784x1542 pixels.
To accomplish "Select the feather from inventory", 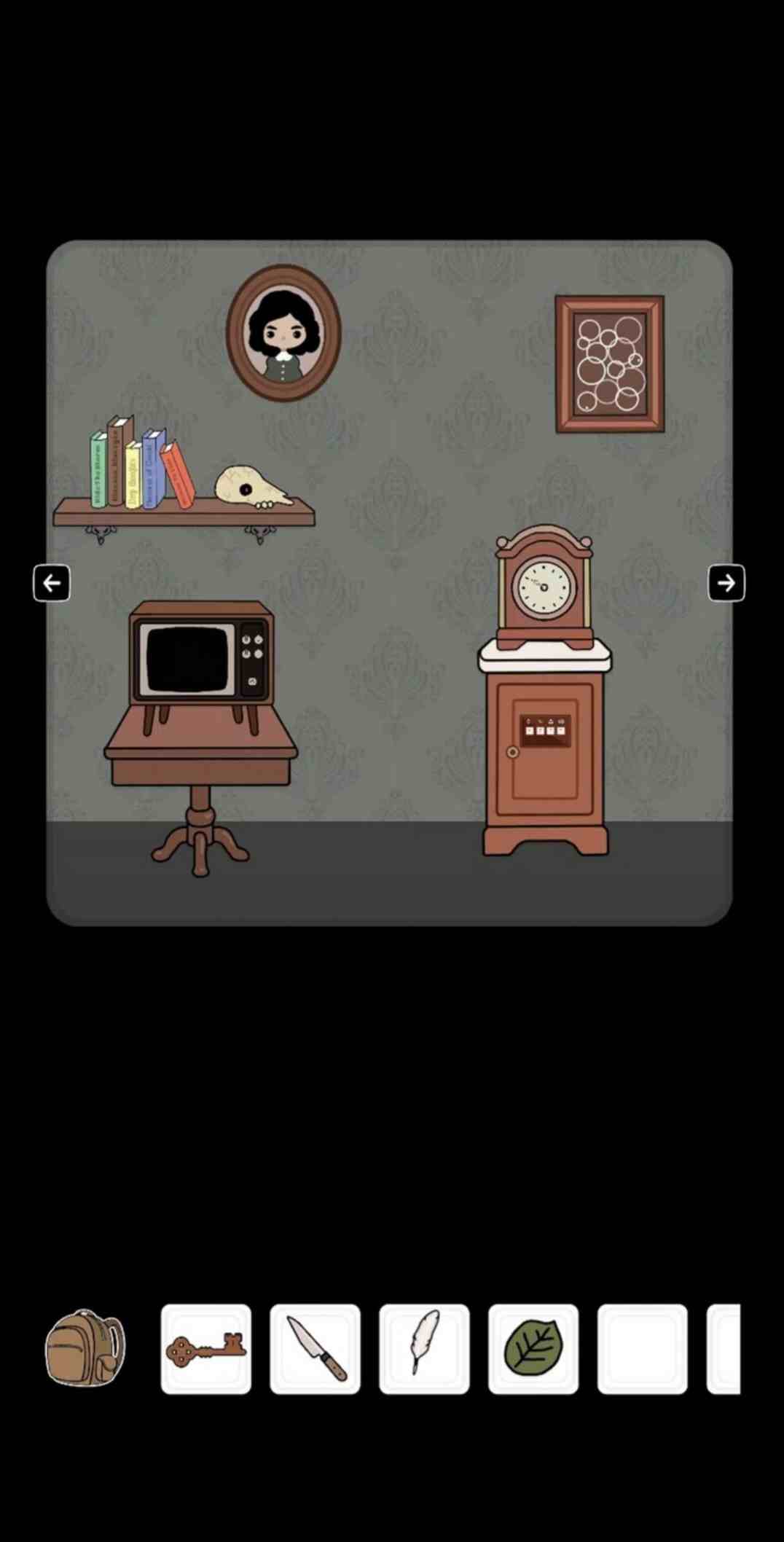I will (x=424, y=1349).
